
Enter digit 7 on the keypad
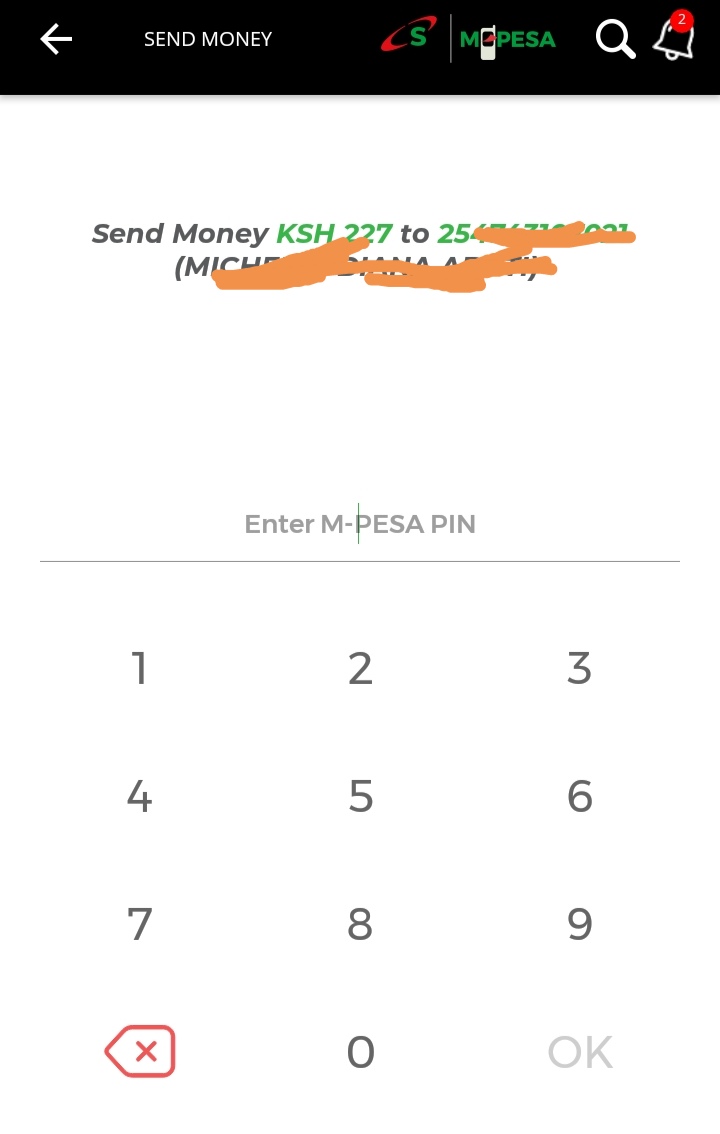(140, 925)
